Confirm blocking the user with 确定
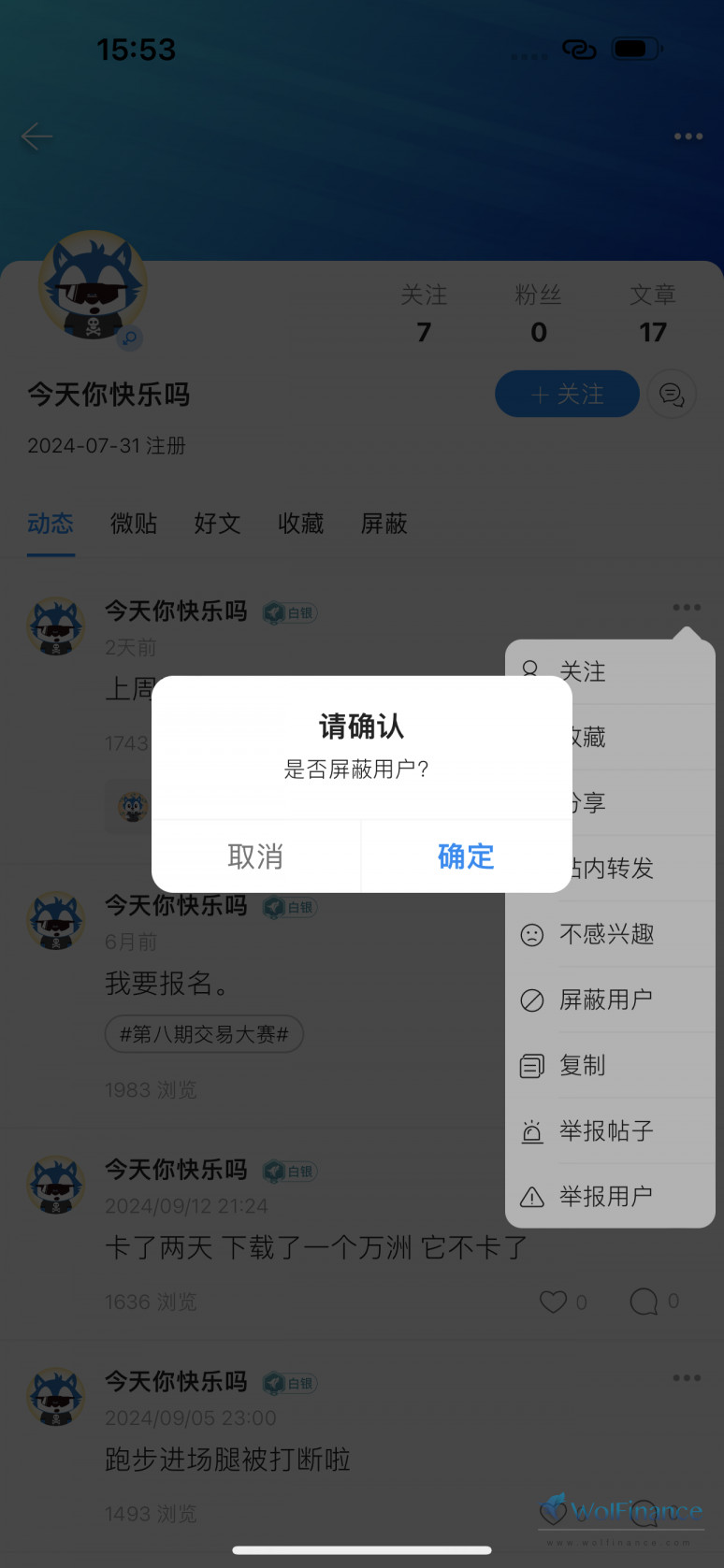 pos(466,856)
